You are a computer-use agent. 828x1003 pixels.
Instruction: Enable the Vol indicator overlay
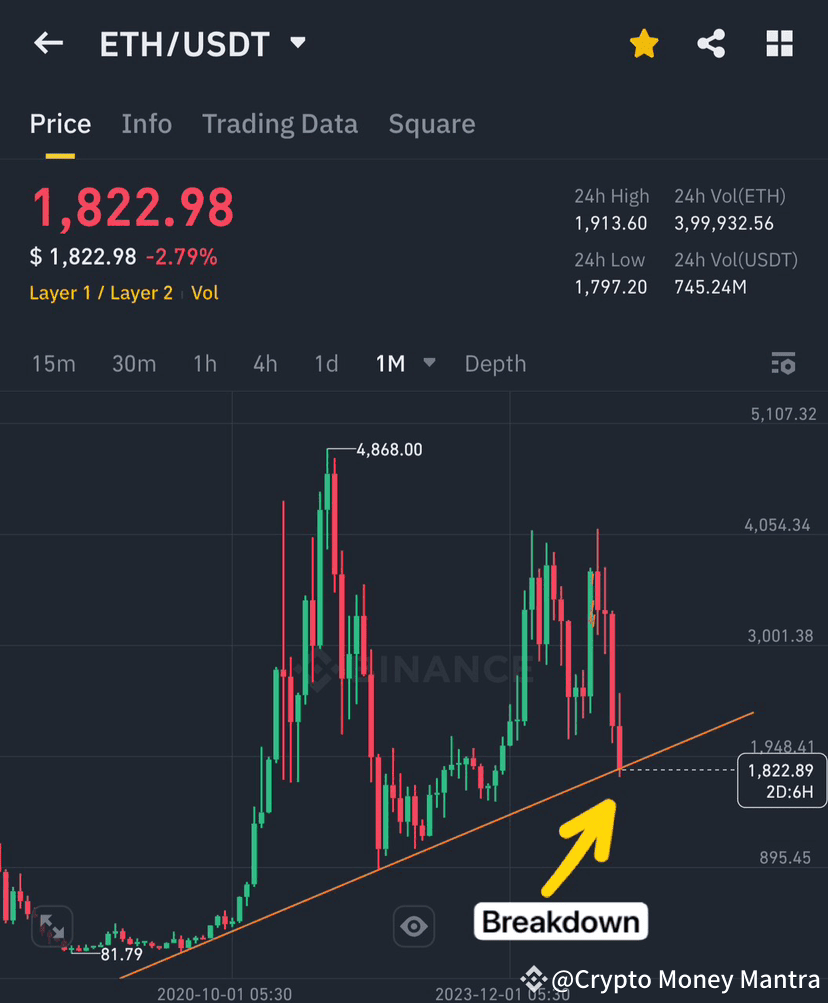pyautogui.click(x=205, y=293)
